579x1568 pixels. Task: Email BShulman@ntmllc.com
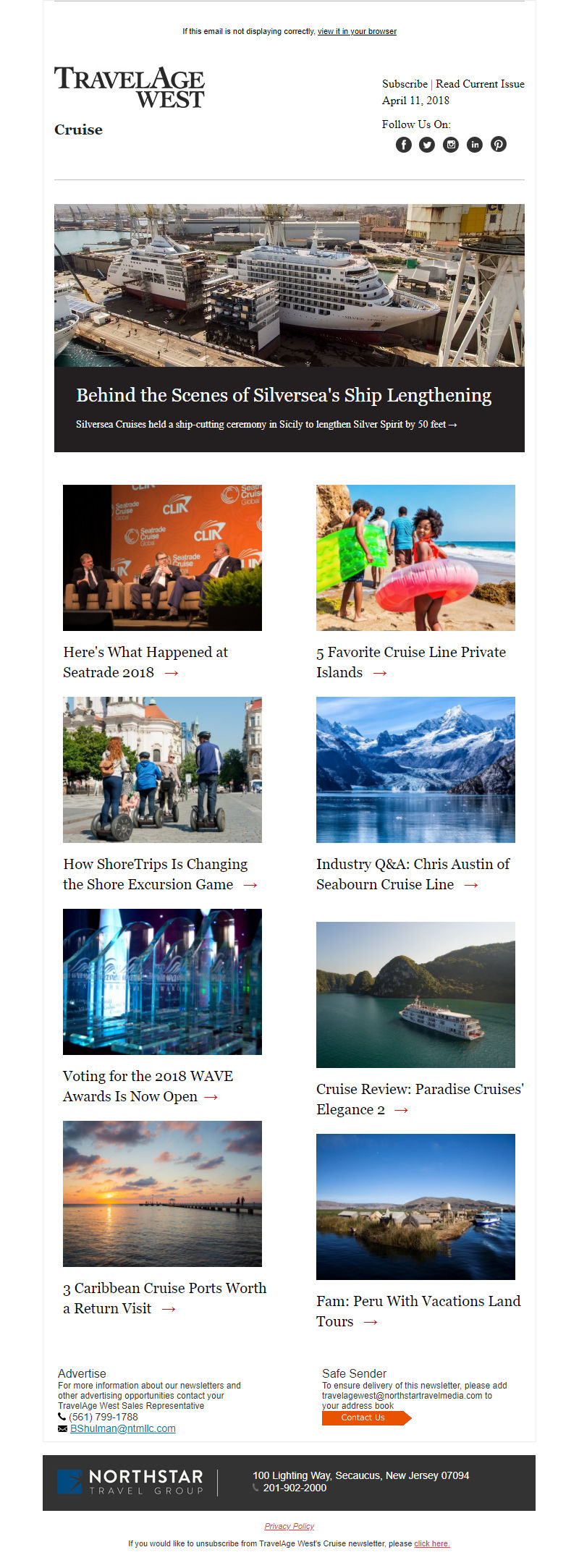click(122, 1428)
